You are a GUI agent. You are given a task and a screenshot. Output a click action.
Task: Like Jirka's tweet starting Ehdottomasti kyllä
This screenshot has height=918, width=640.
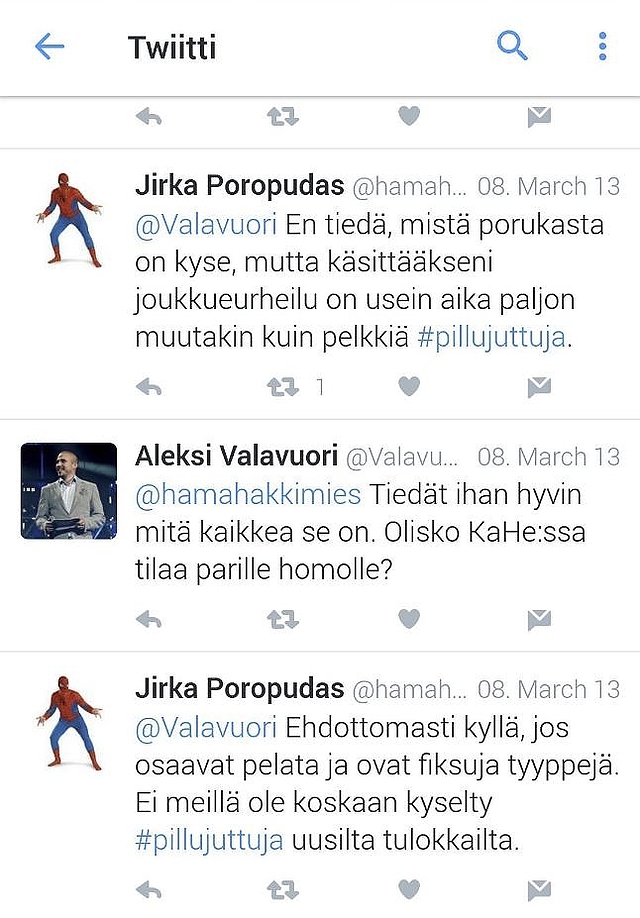point(408,889)
